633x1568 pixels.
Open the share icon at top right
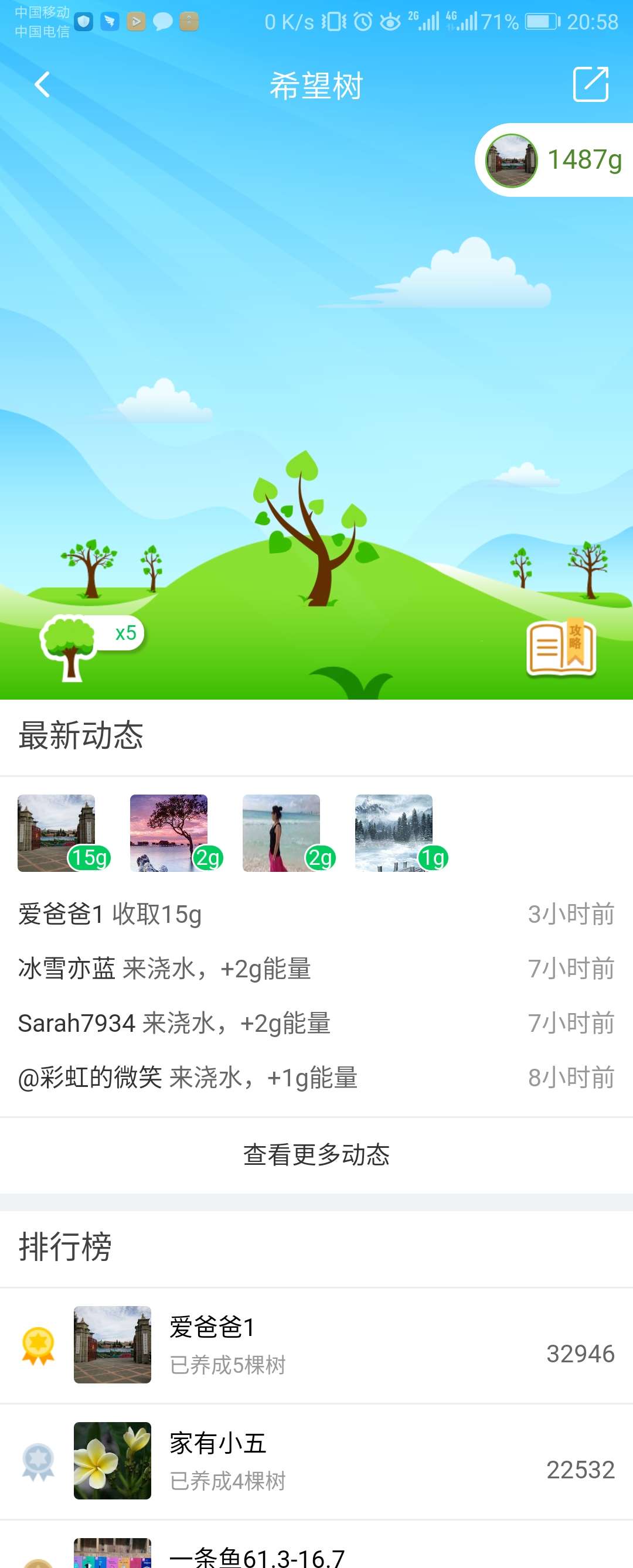point(590,84)
